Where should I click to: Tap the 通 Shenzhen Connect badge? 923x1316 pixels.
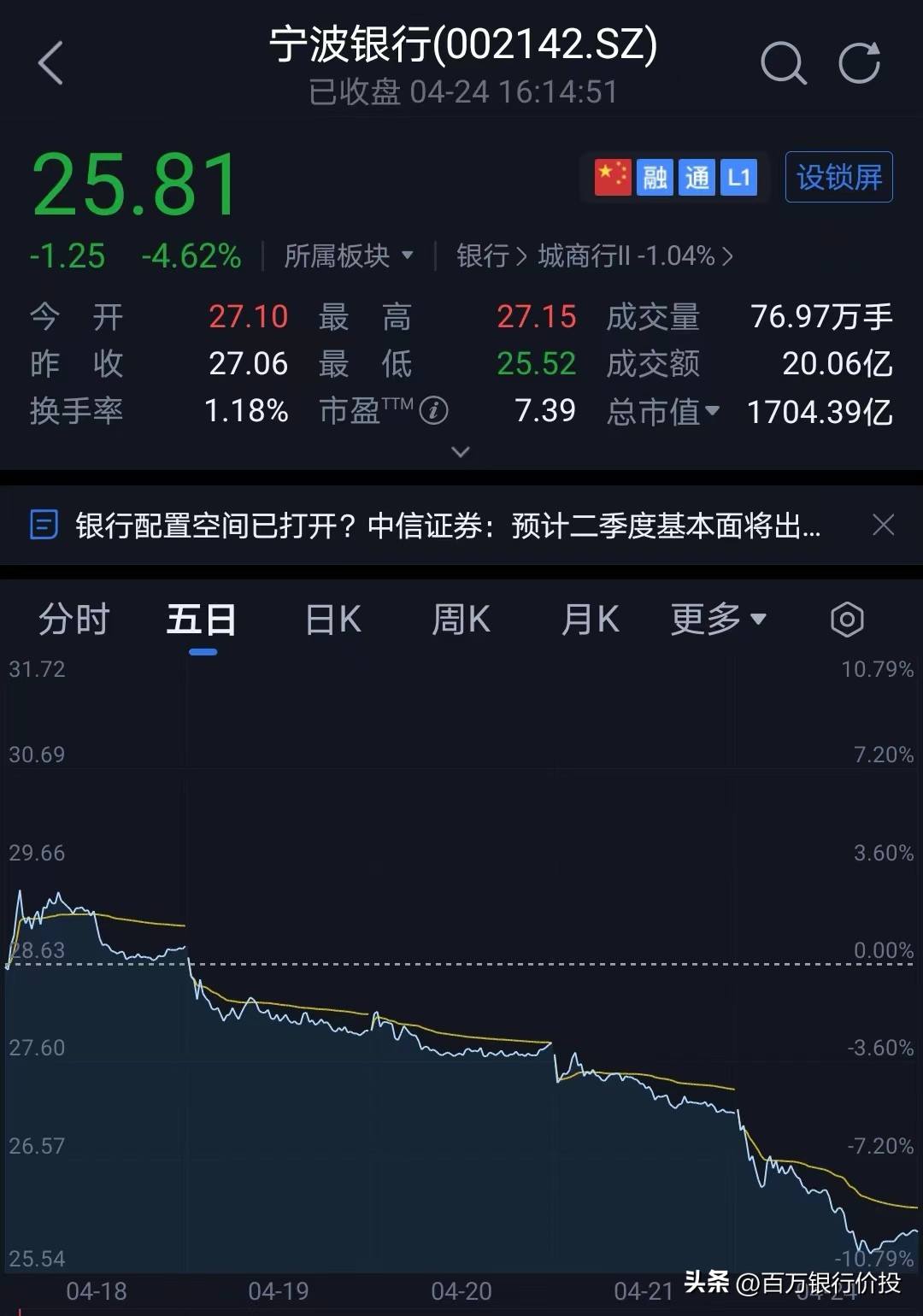click(697, 177)
